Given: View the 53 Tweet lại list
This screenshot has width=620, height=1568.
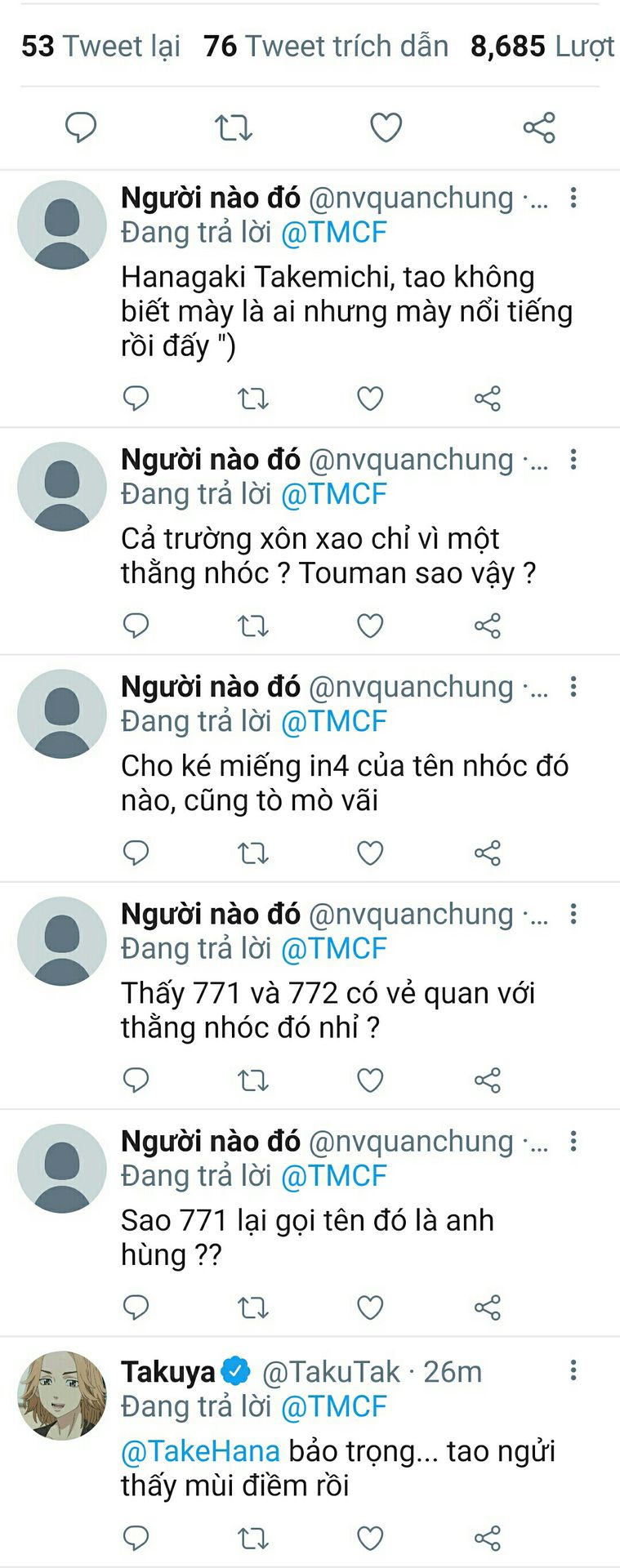Looking at the screenshot, I should [100, 47].
